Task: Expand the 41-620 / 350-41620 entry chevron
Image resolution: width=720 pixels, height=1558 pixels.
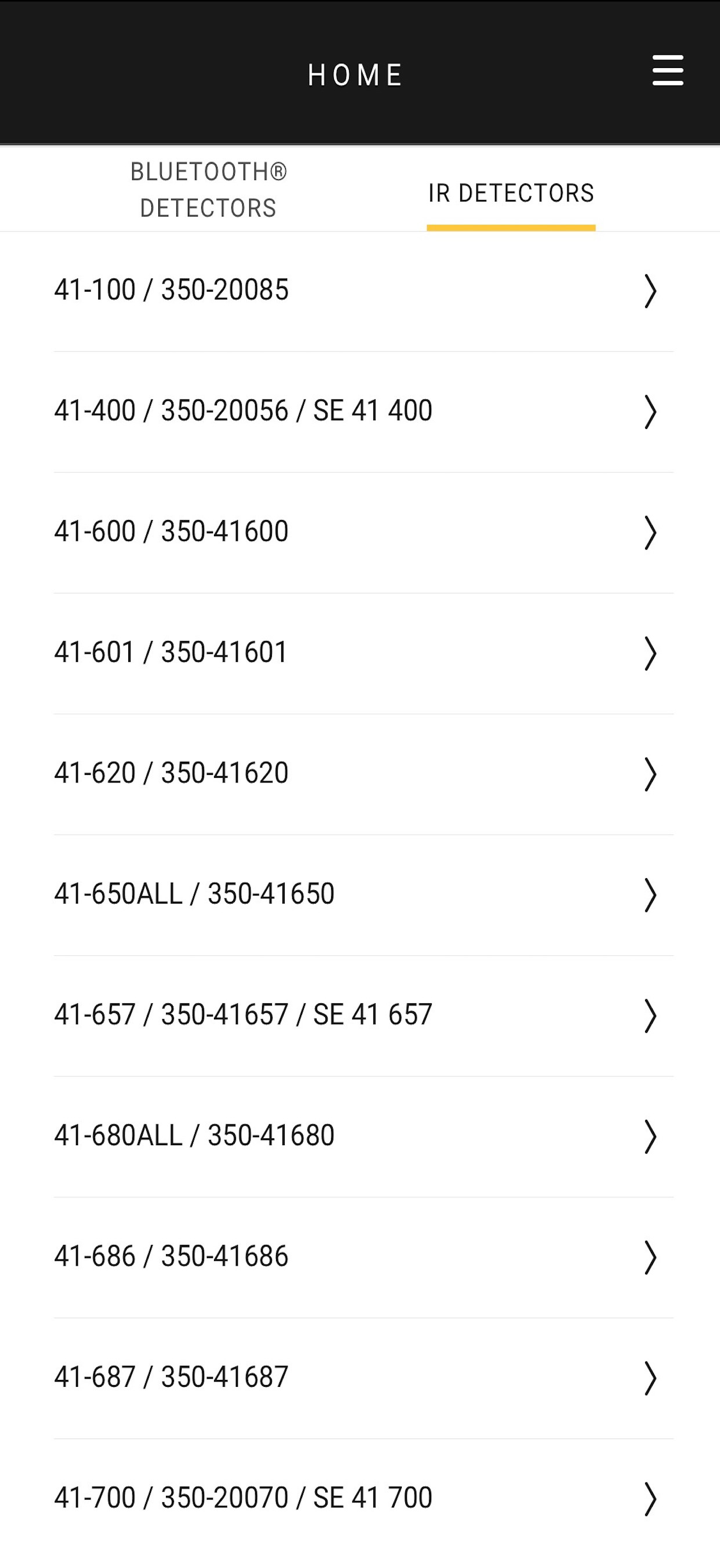Action: (x=650, y=774)
